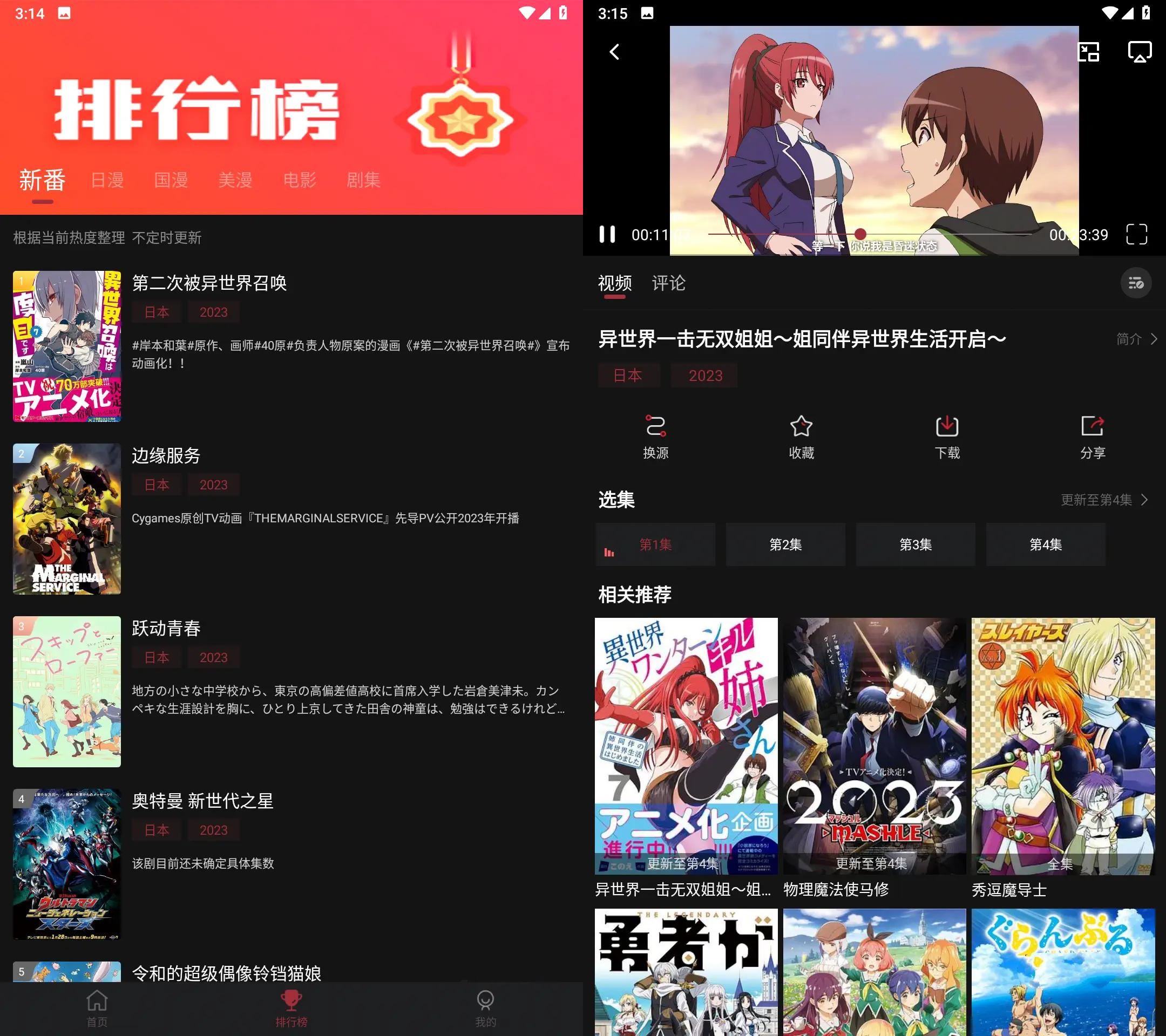Open 奥特曼 新世代之星 entry
1166x1036 pixels.
click(202, 801)
